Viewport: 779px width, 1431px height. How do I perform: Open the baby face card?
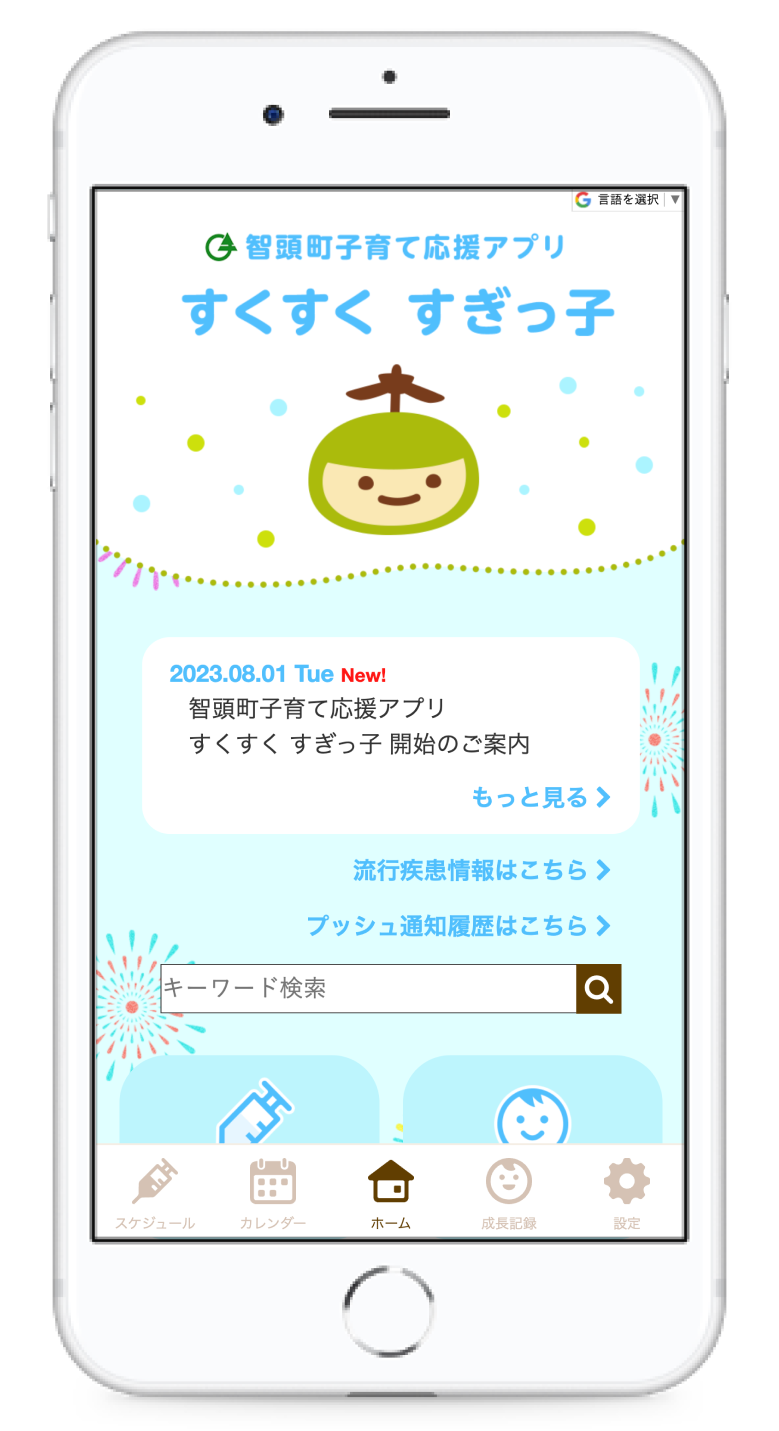(x=532, y=1100)
